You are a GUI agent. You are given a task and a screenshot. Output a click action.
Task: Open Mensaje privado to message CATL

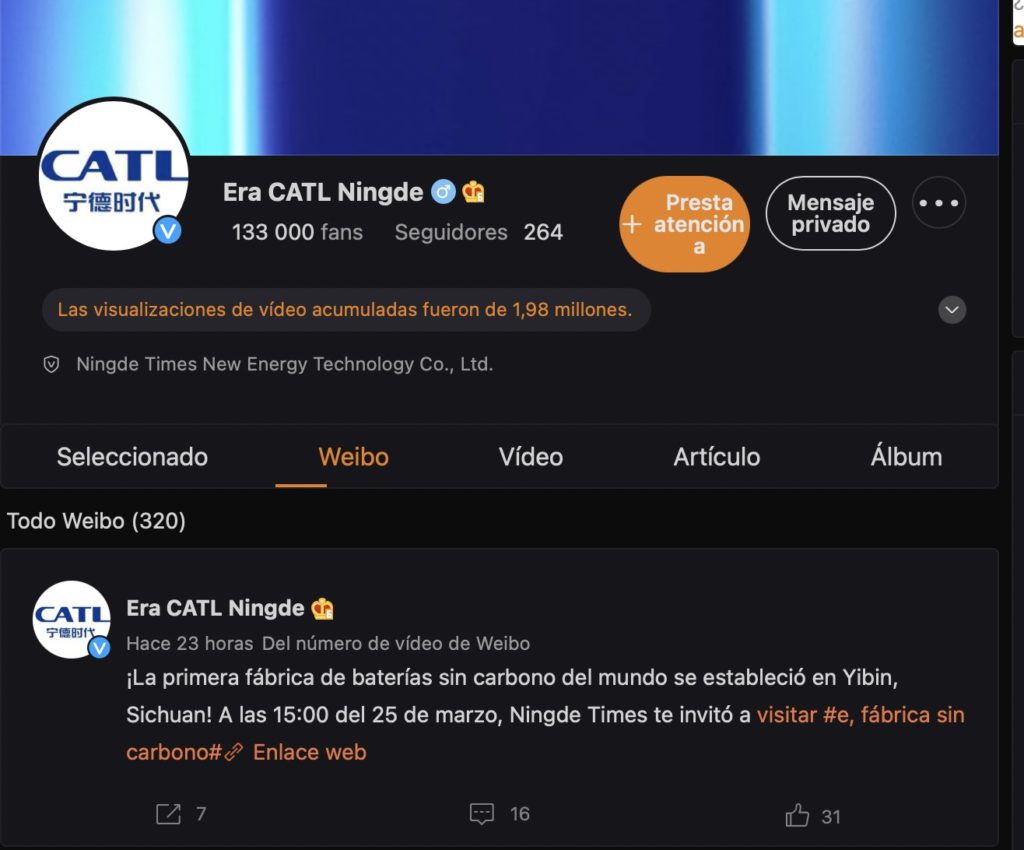(830, 213)
